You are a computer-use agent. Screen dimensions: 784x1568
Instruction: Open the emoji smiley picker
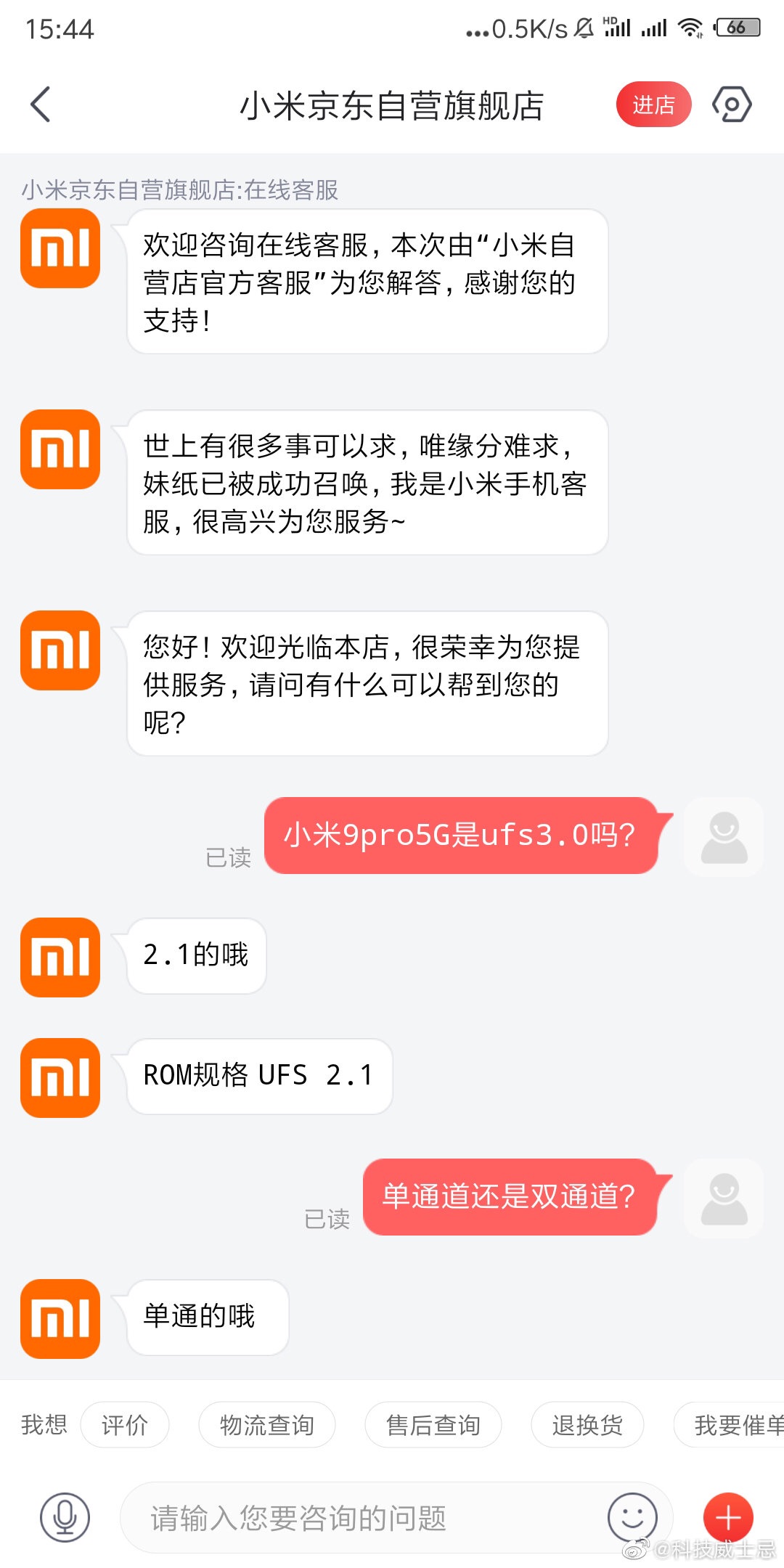pyautogui.click(x=632, y=1517)
